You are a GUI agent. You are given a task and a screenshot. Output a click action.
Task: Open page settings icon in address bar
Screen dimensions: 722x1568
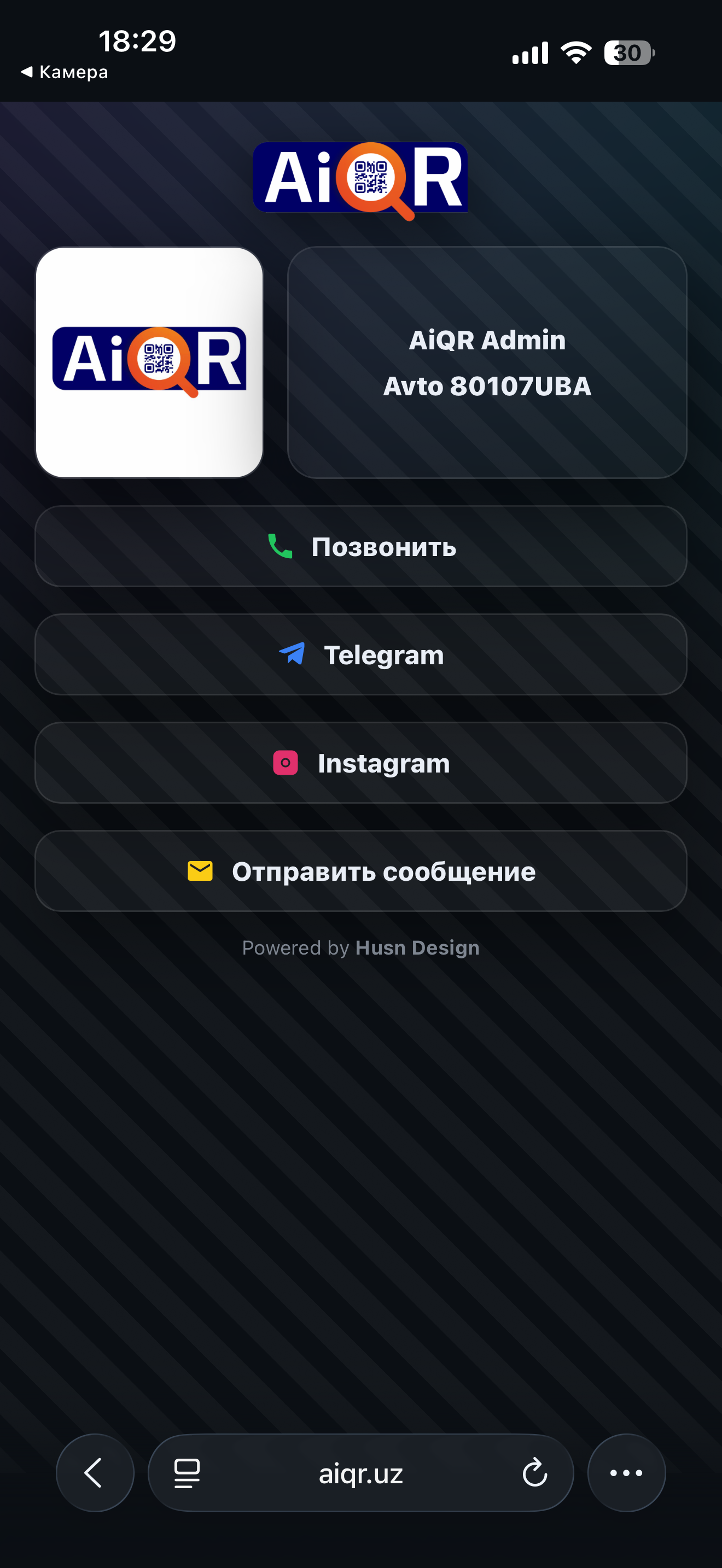187,1473
